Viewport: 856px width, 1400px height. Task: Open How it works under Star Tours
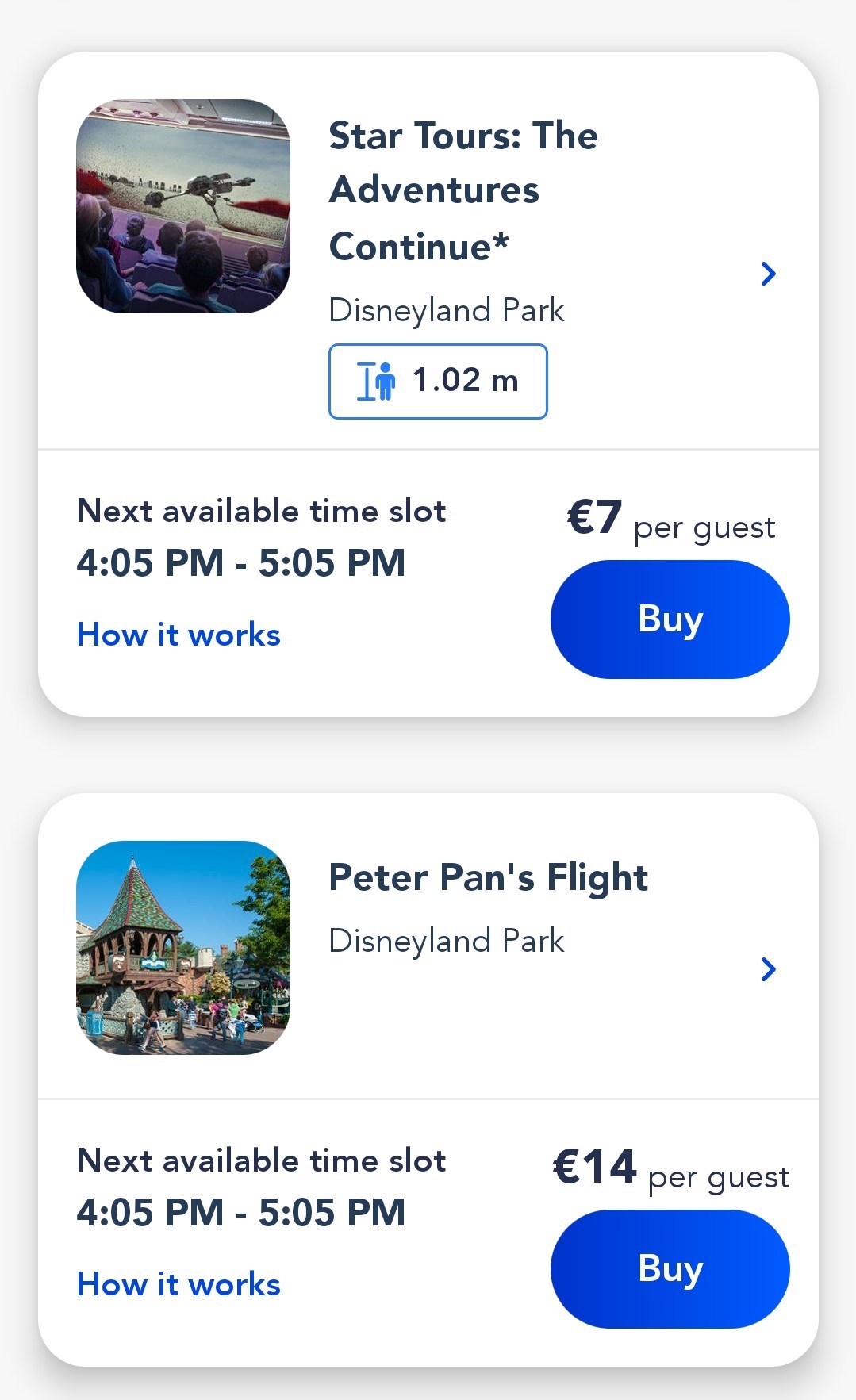click(x=178, y=635)
